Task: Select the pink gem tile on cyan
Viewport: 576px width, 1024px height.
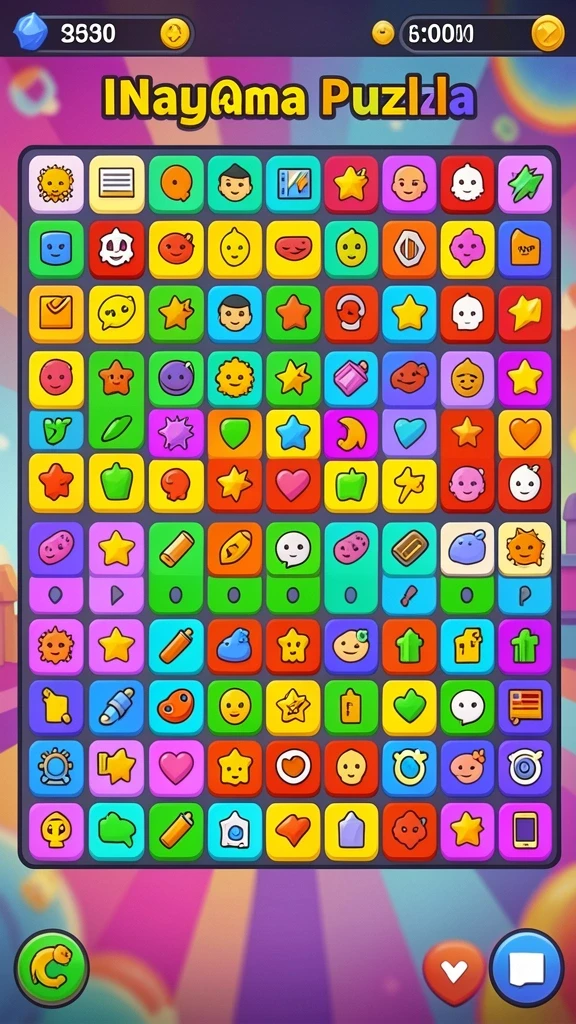Action: [351, 379]
